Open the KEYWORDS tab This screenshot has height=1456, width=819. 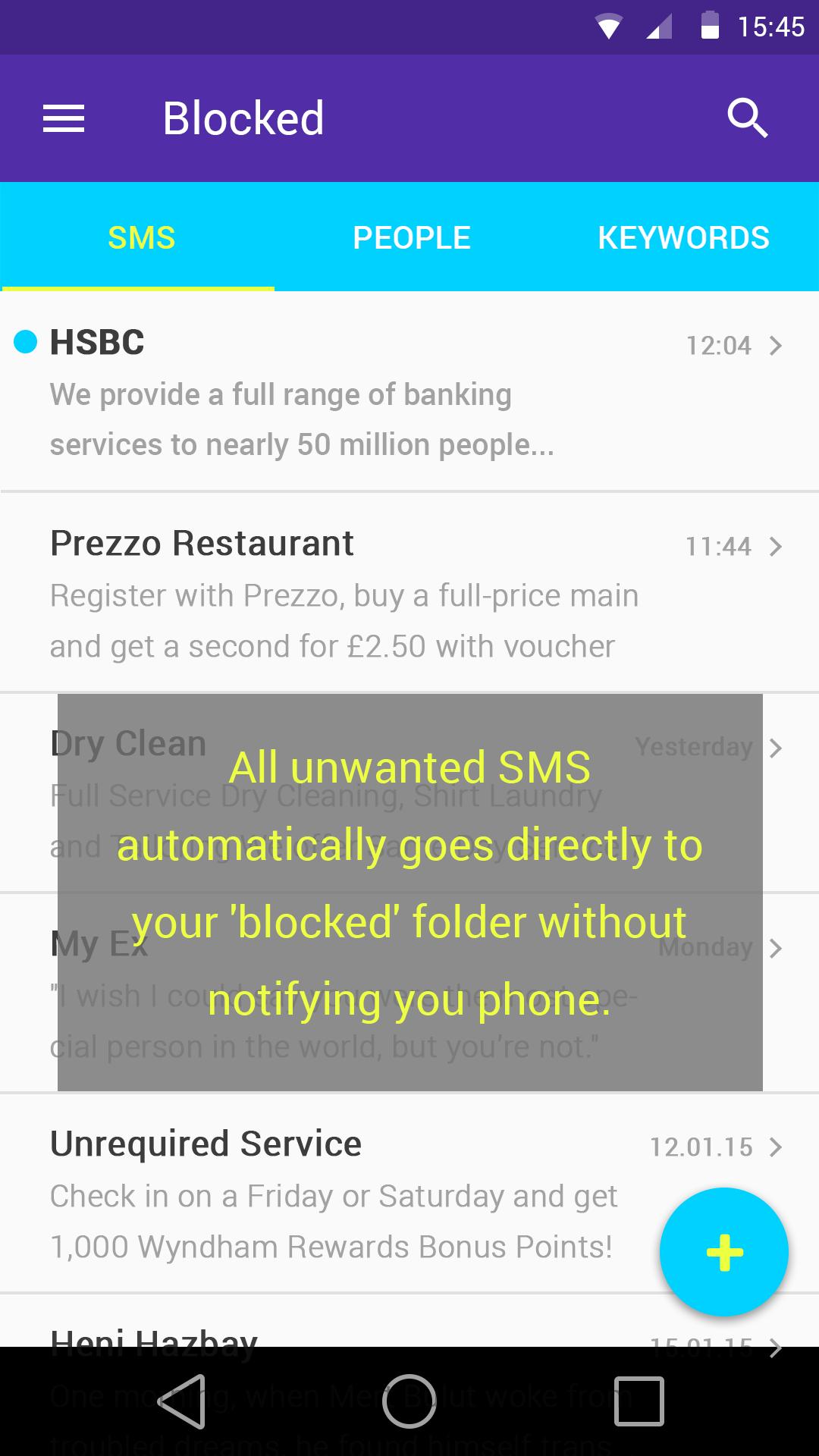pos(682,237)
